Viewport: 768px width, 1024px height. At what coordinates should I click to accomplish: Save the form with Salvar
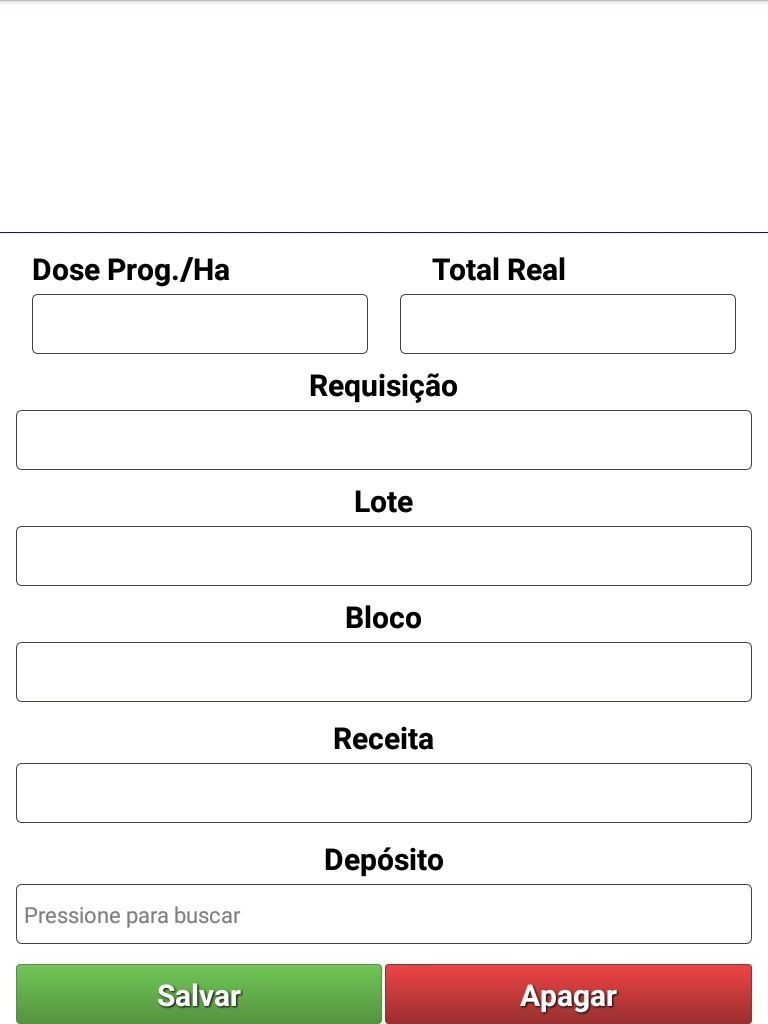click(x=199, y=995)
